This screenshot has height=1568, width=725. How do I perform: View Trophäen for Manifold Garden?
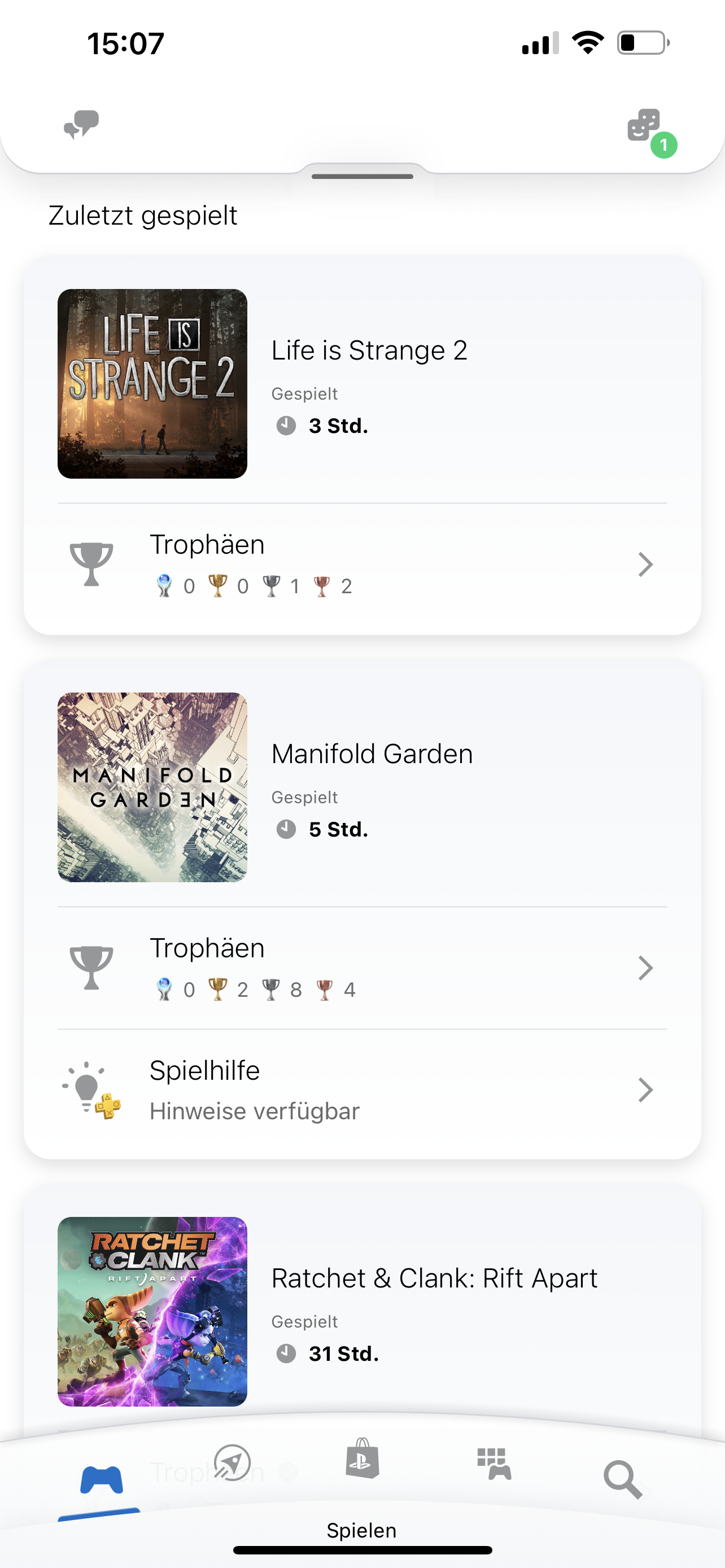(361, 968)
